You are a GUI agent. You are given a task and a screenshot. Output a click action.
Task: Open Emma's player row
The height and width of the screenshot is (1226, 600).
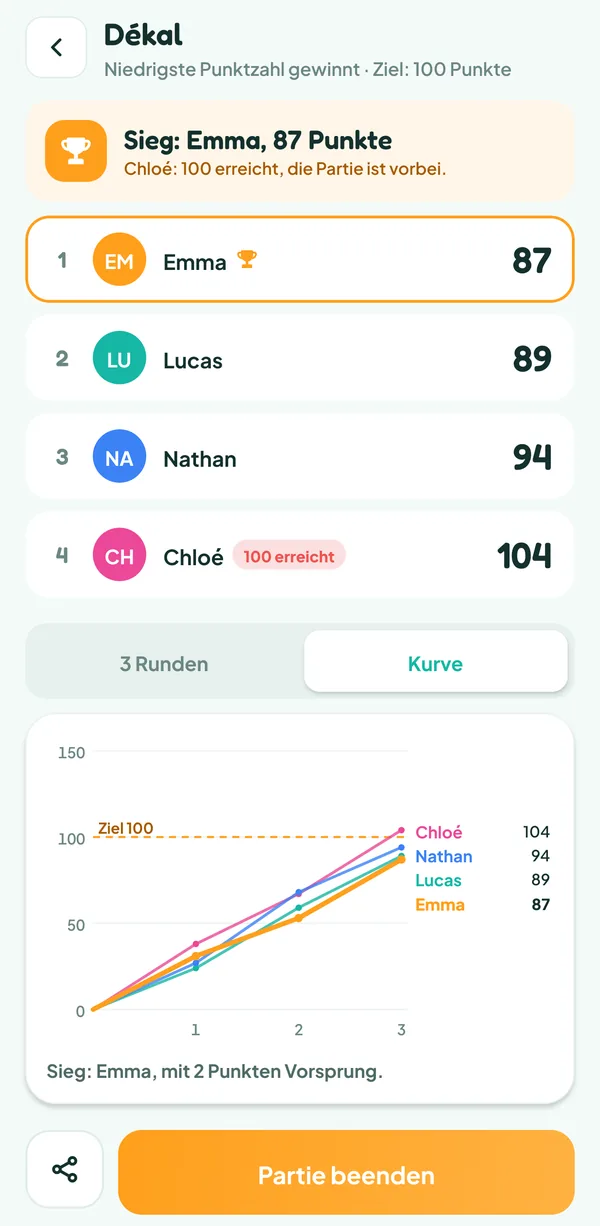click(300, 259)
